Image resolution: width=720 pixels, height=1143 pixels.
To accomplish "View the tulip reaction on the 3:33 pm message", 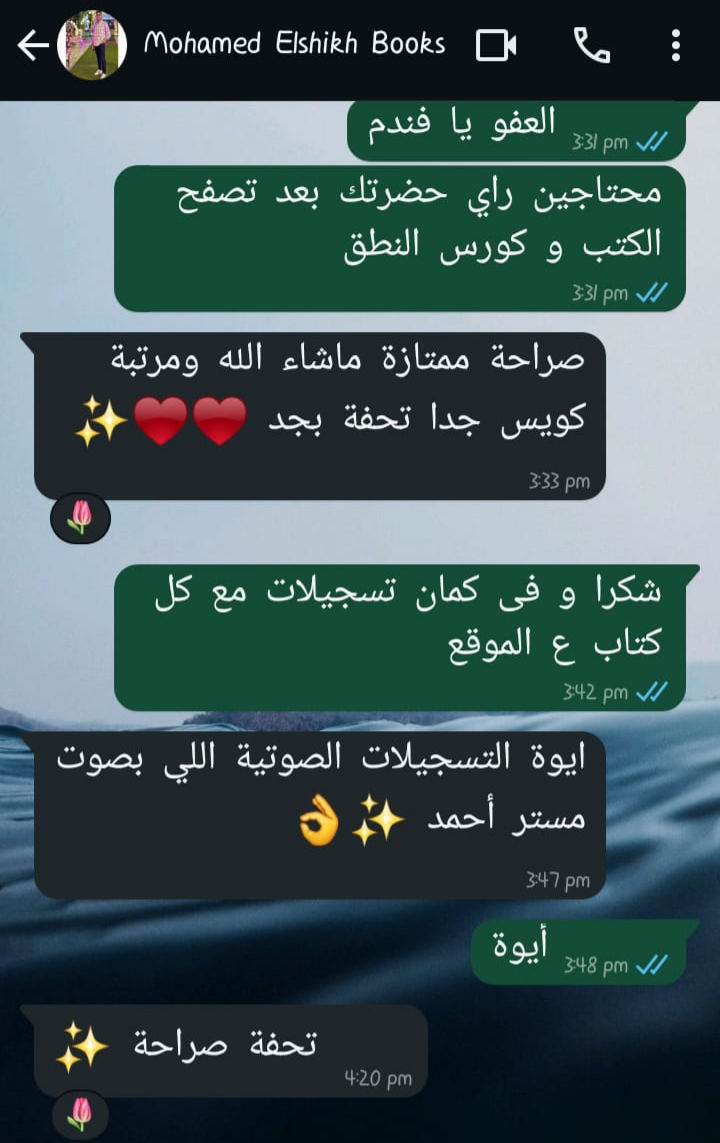I will [80, 516].
